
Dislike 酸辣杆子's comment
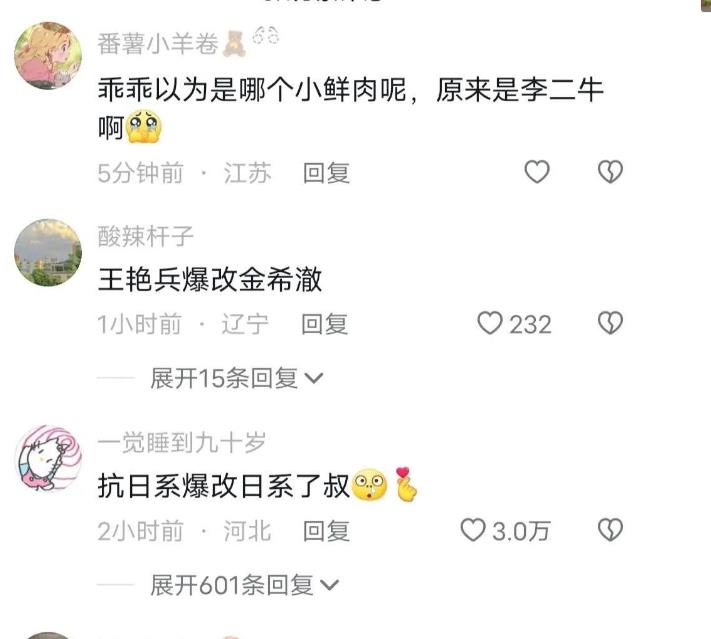610,323
